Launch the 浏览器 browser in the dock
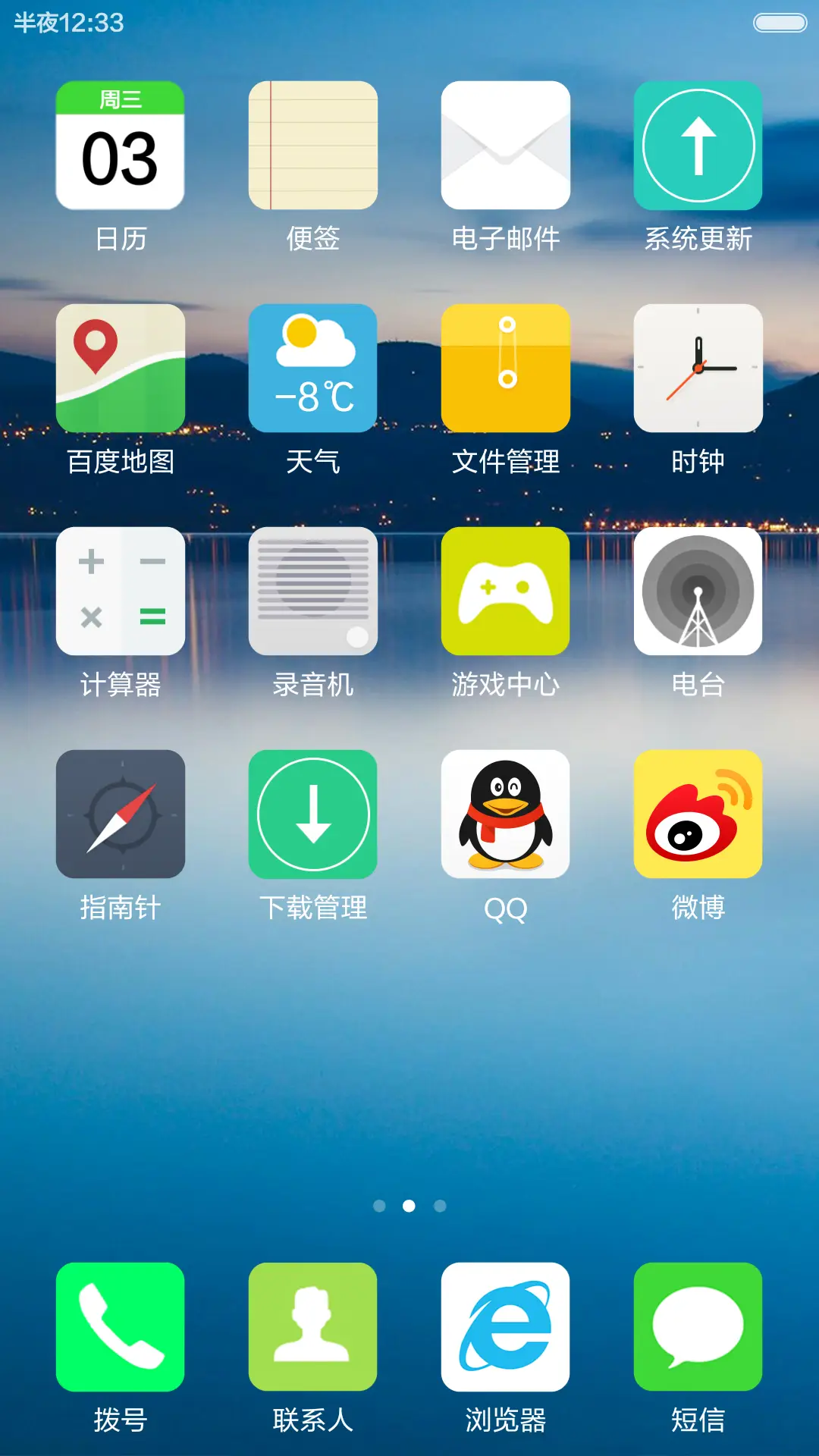The height and width of the screenshot is (1456, 819). (x=505, y=1327)
